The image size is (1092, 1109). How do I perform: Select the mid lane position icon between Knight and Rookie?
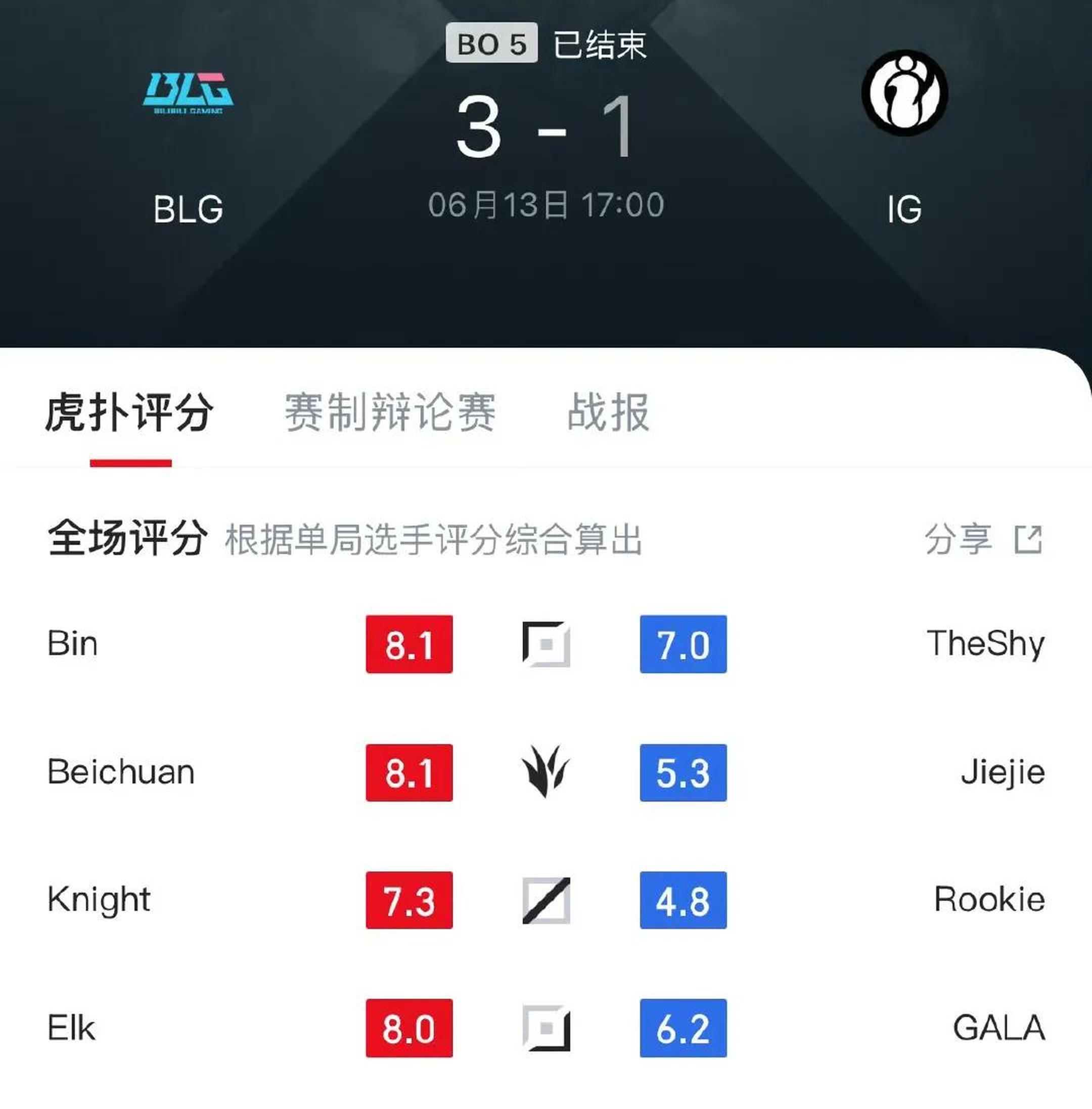pyautogui.click(x=546, y=900)
